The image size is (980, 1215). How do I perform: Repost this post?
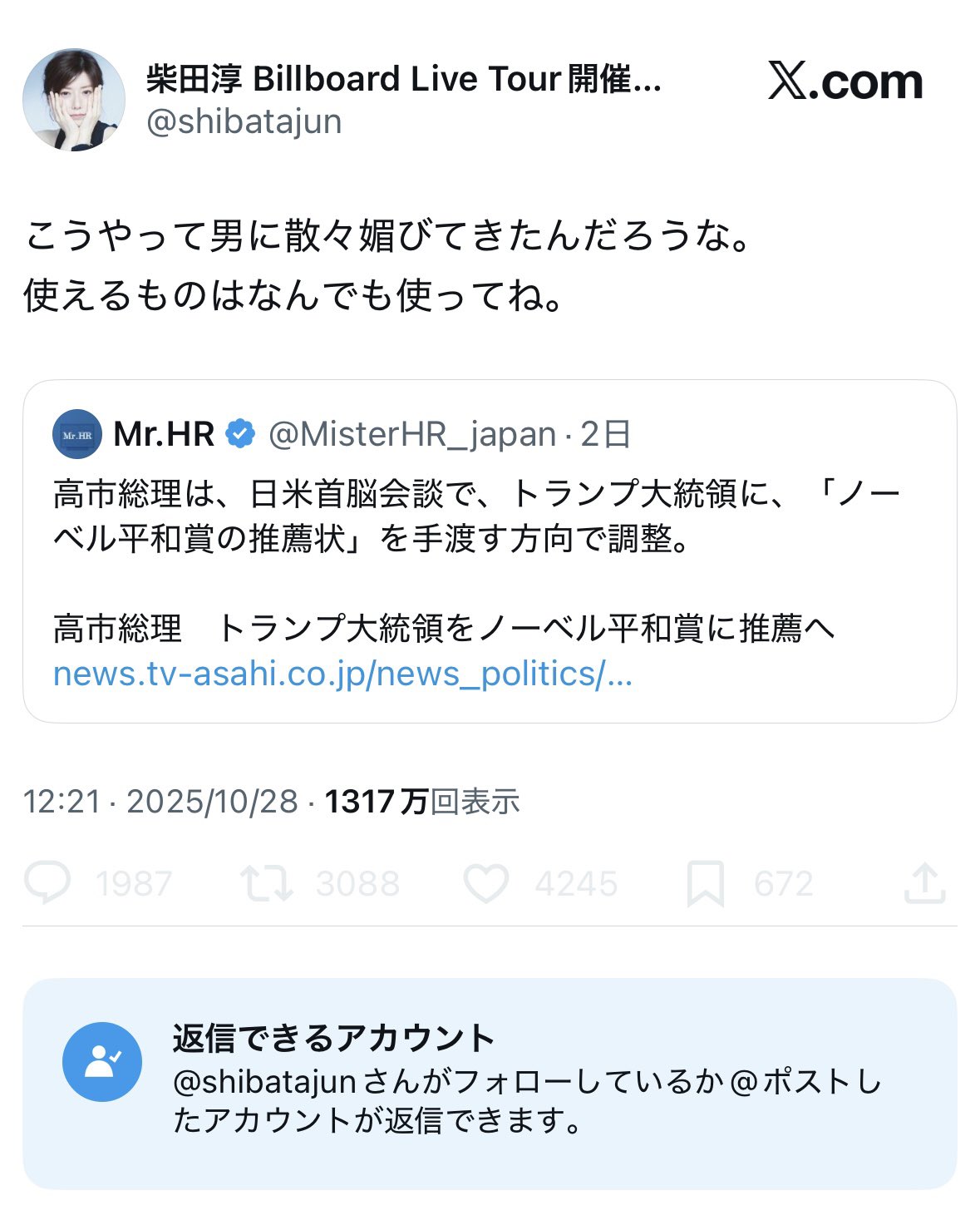click(266, 883)
